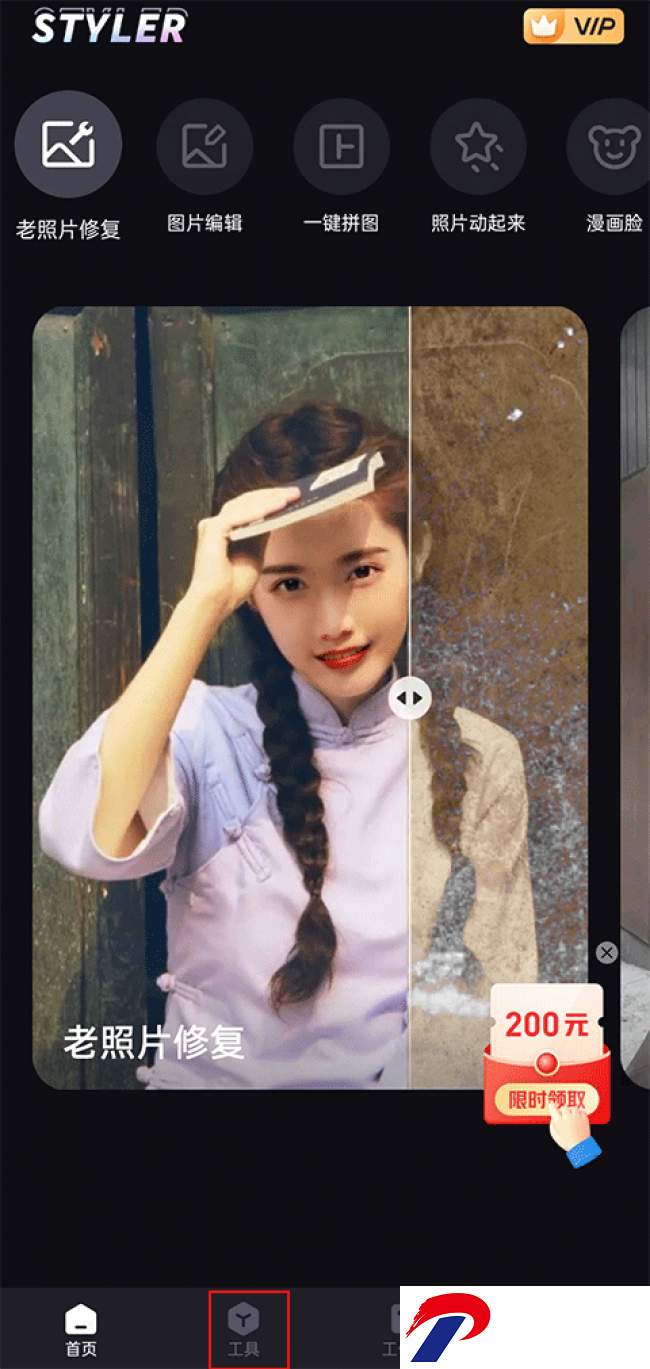This screenshot has width=650, height=1369.
Task: Tap the before/after comparison slider handle
Action: 410,699
